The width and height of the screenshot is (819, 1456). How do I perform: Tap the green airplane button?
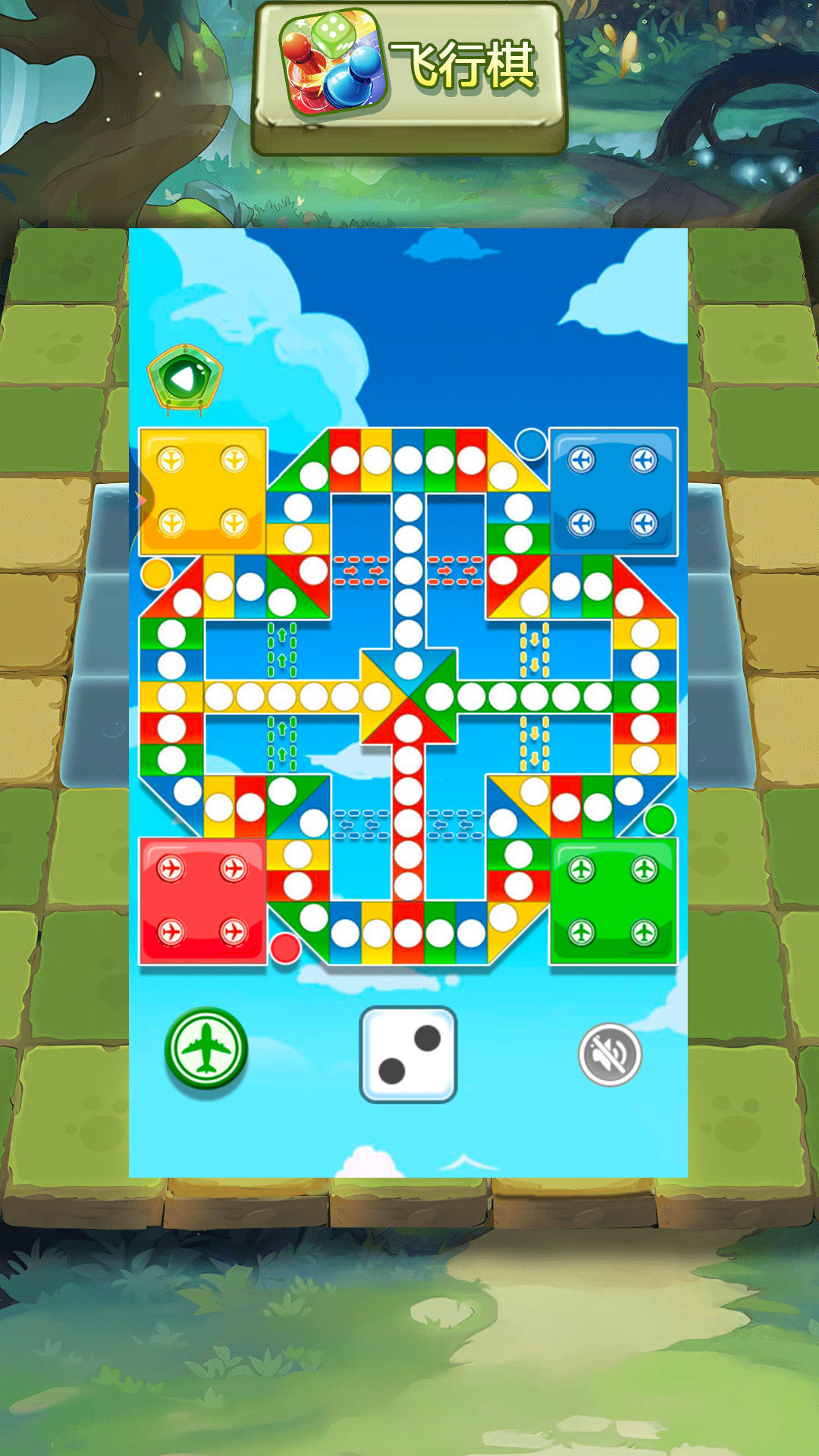[x=206, y=1048]
